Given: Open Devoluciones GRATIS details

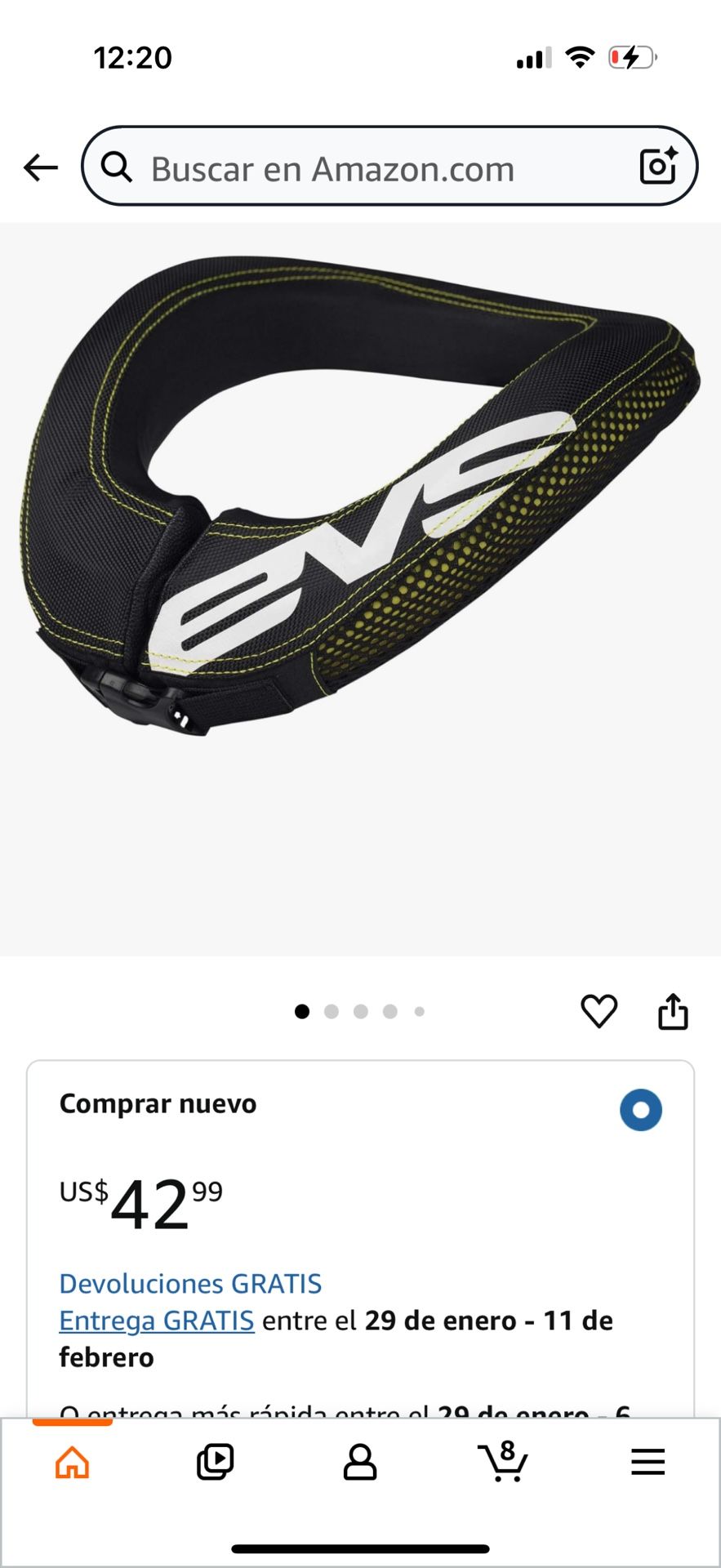Looking at the screenshot, I should click(189, 1284).
